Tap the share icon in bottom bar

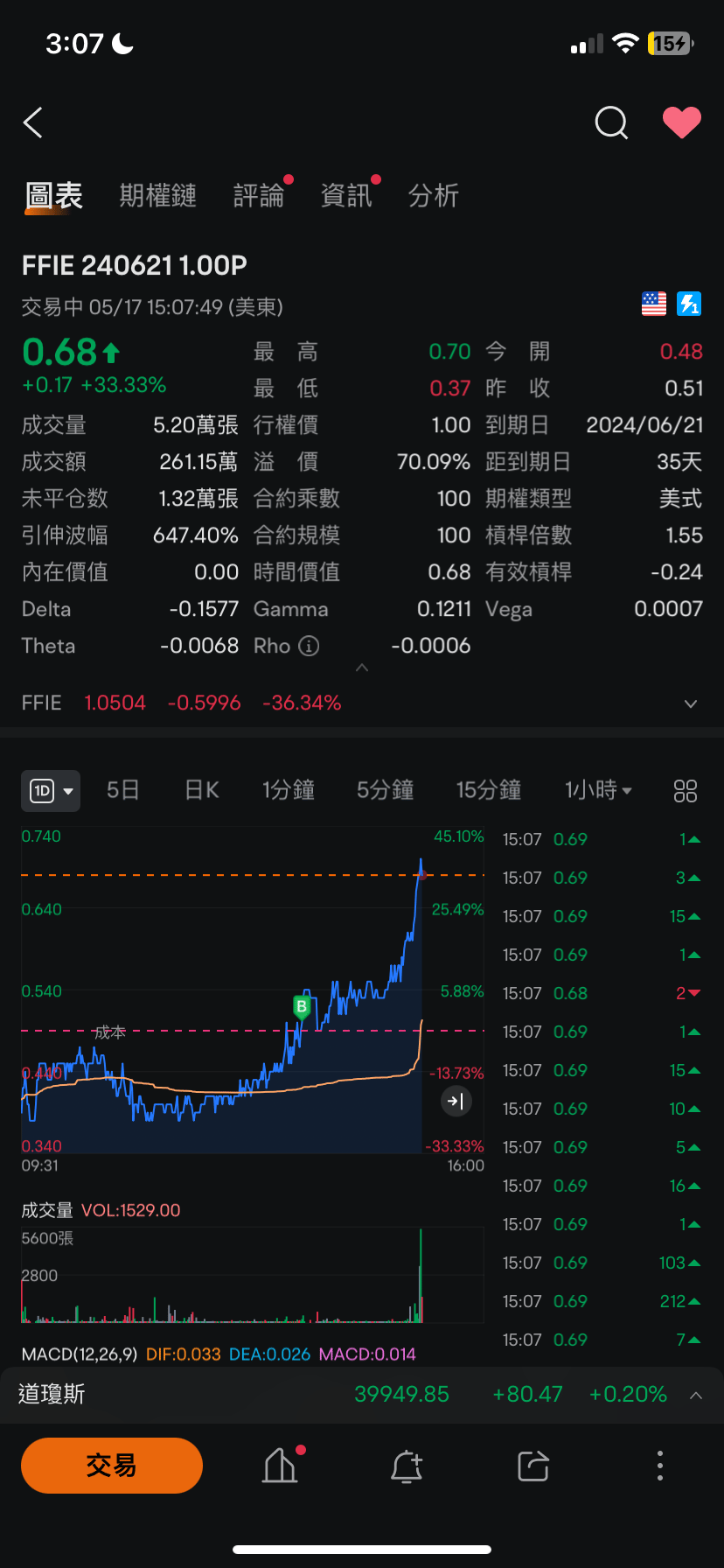pyautogui.click(x=532, y=1466)
